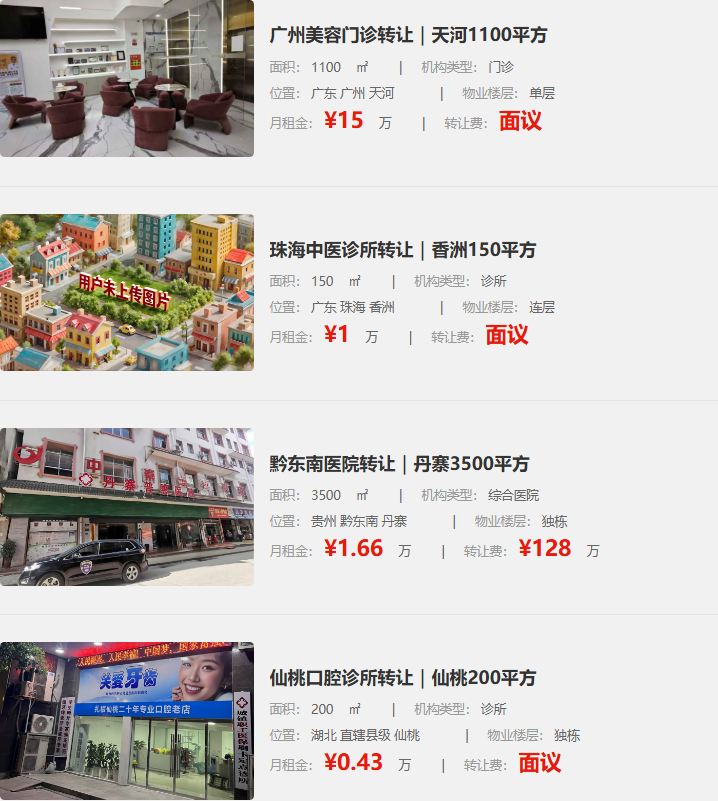Open the 黔东南医院转让 丹寨3500平方 listing
Screen dimensions: 718x801
(x=399, y=464)
